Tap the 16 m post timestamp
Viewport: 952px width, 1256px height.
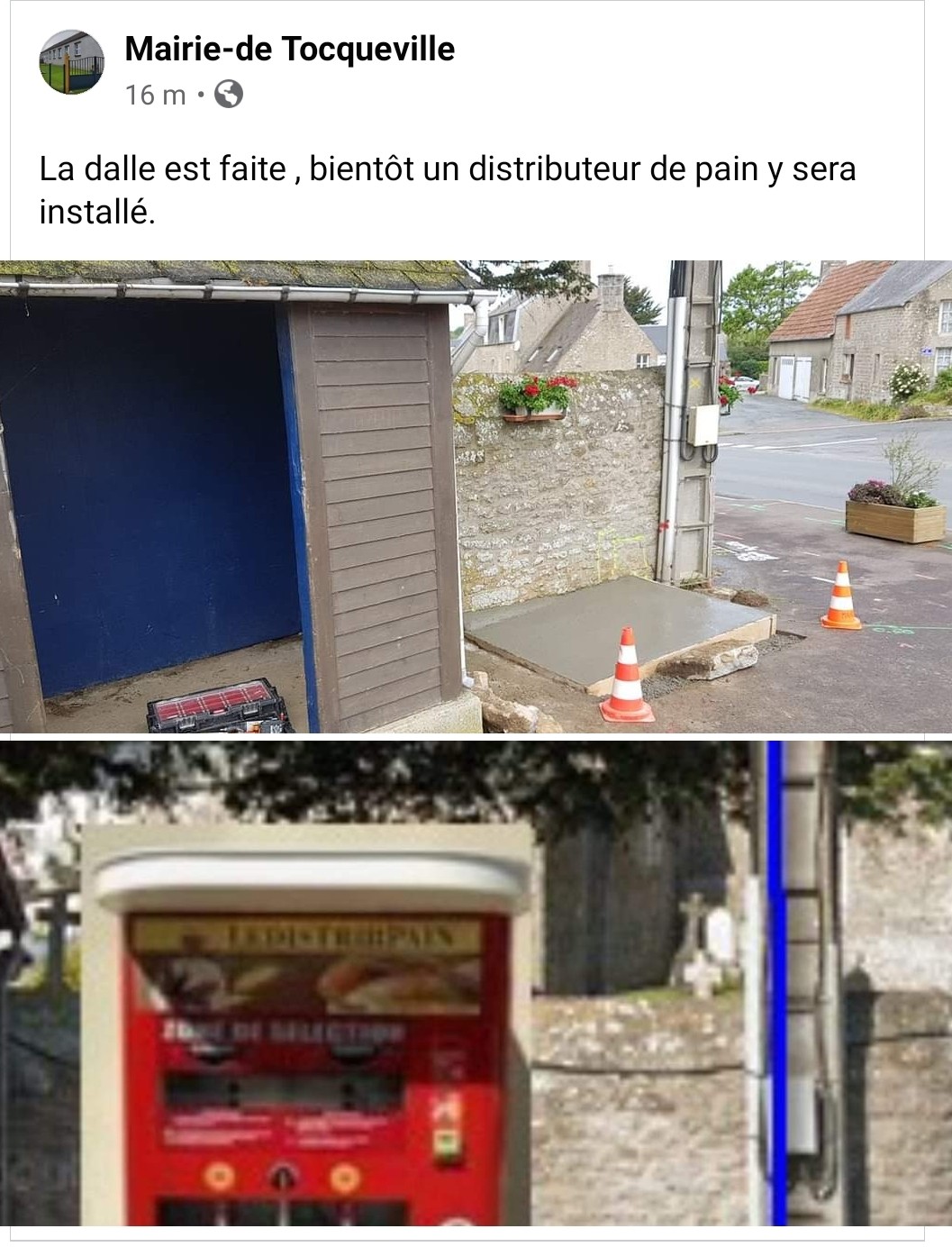pos(155,95)
